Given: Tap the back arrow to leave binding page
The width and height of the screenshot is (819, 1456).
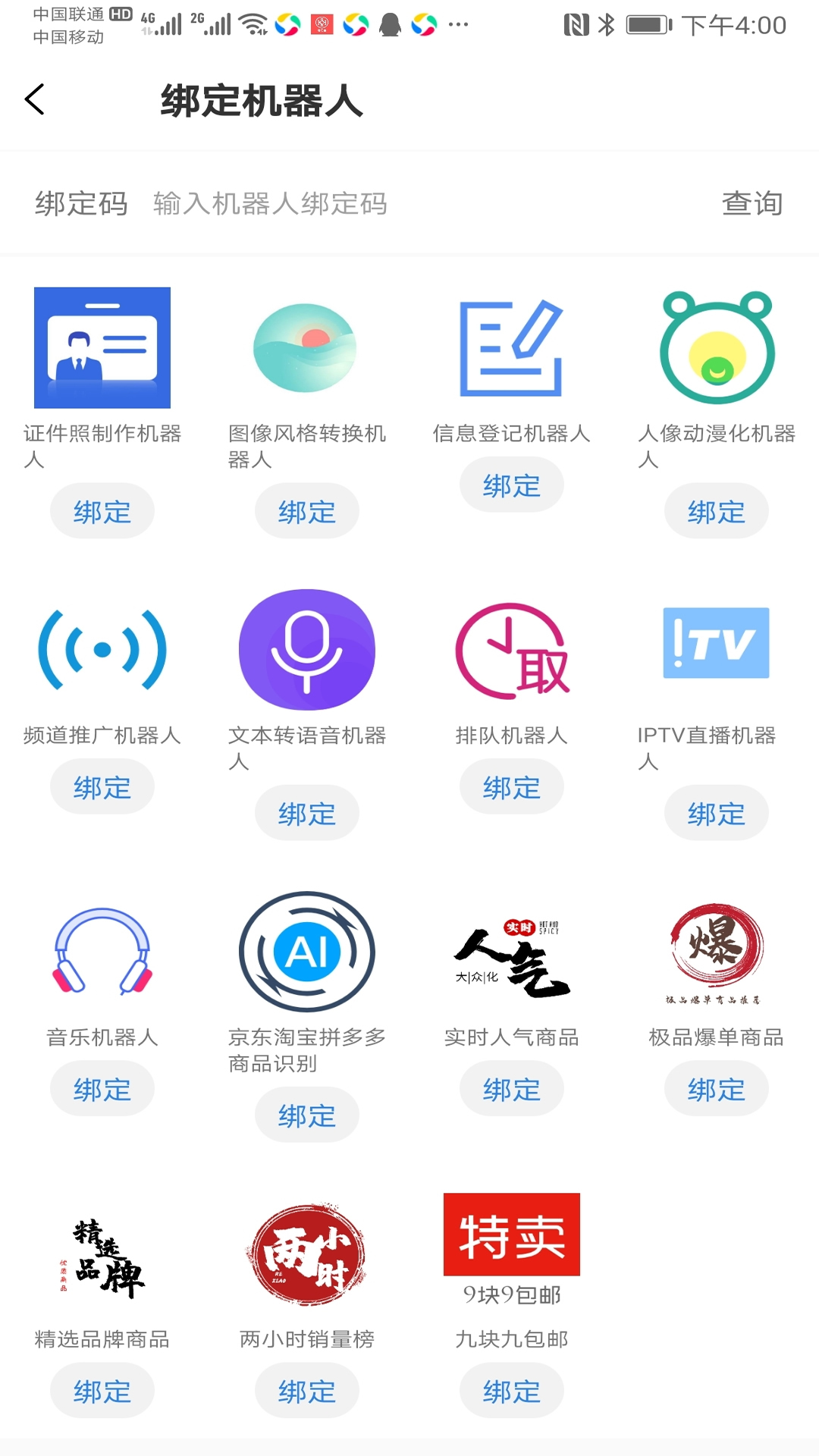Looking at the screenshot, I should pyautogui.click(x=34, y=99).
